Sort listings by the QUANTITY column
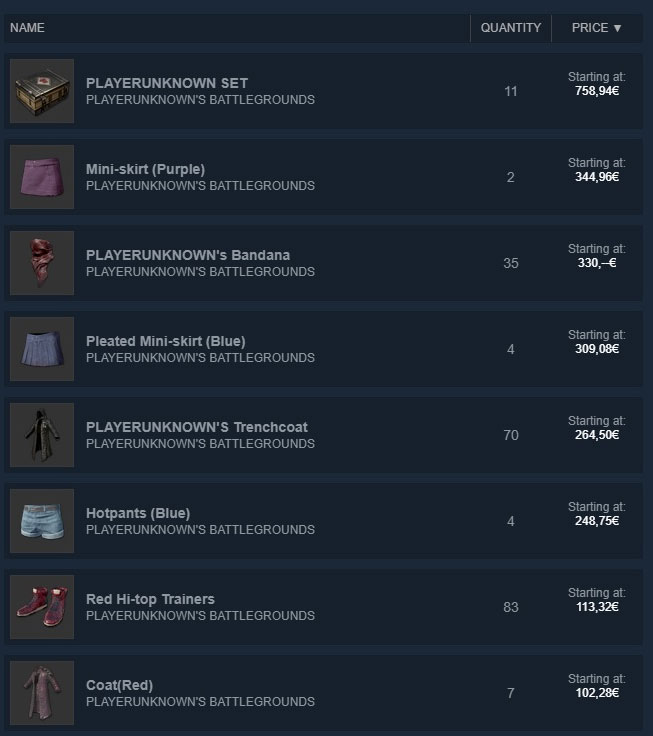 pos(510,28)
